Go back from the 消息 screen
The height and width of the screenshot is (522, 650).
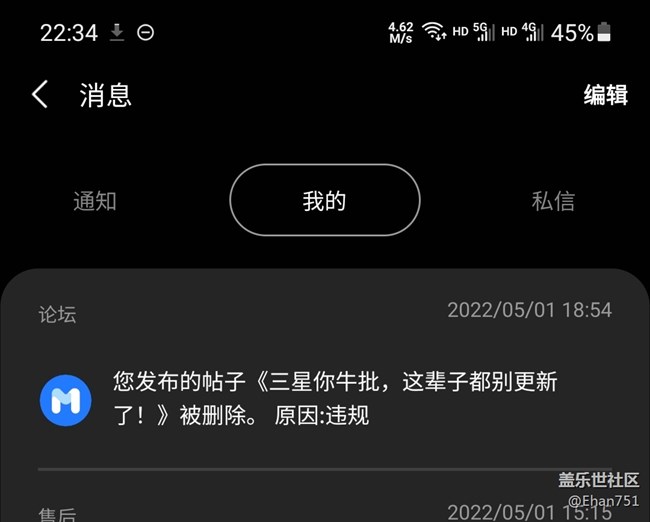pos(40,95)
